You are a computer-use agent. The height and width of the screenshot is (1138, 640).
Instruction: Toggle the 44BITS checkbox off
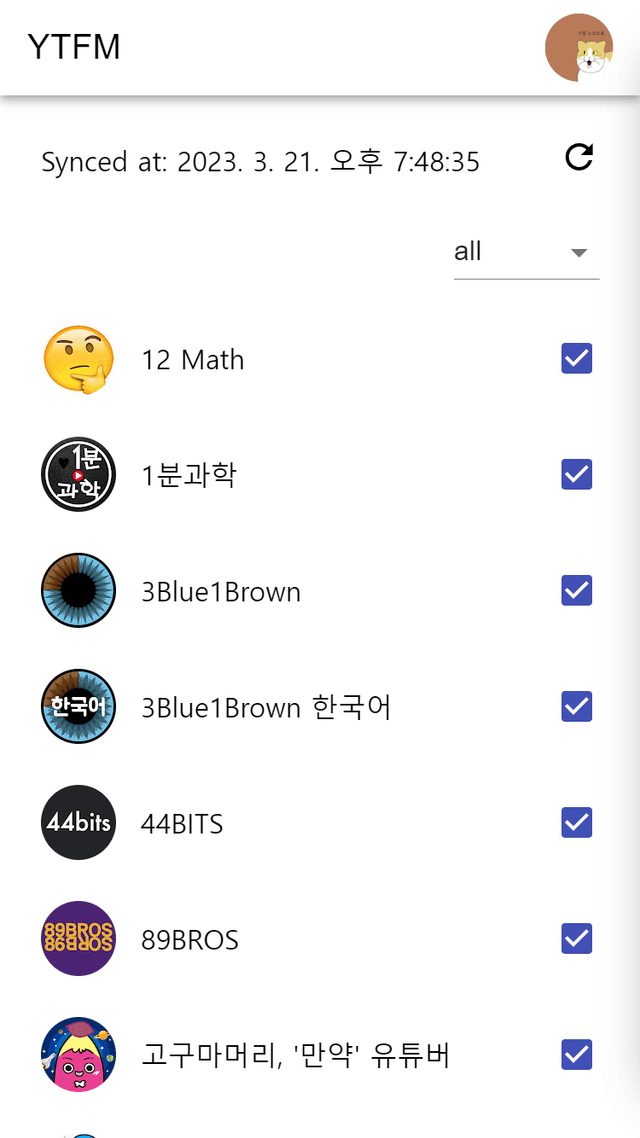(577, 822)
